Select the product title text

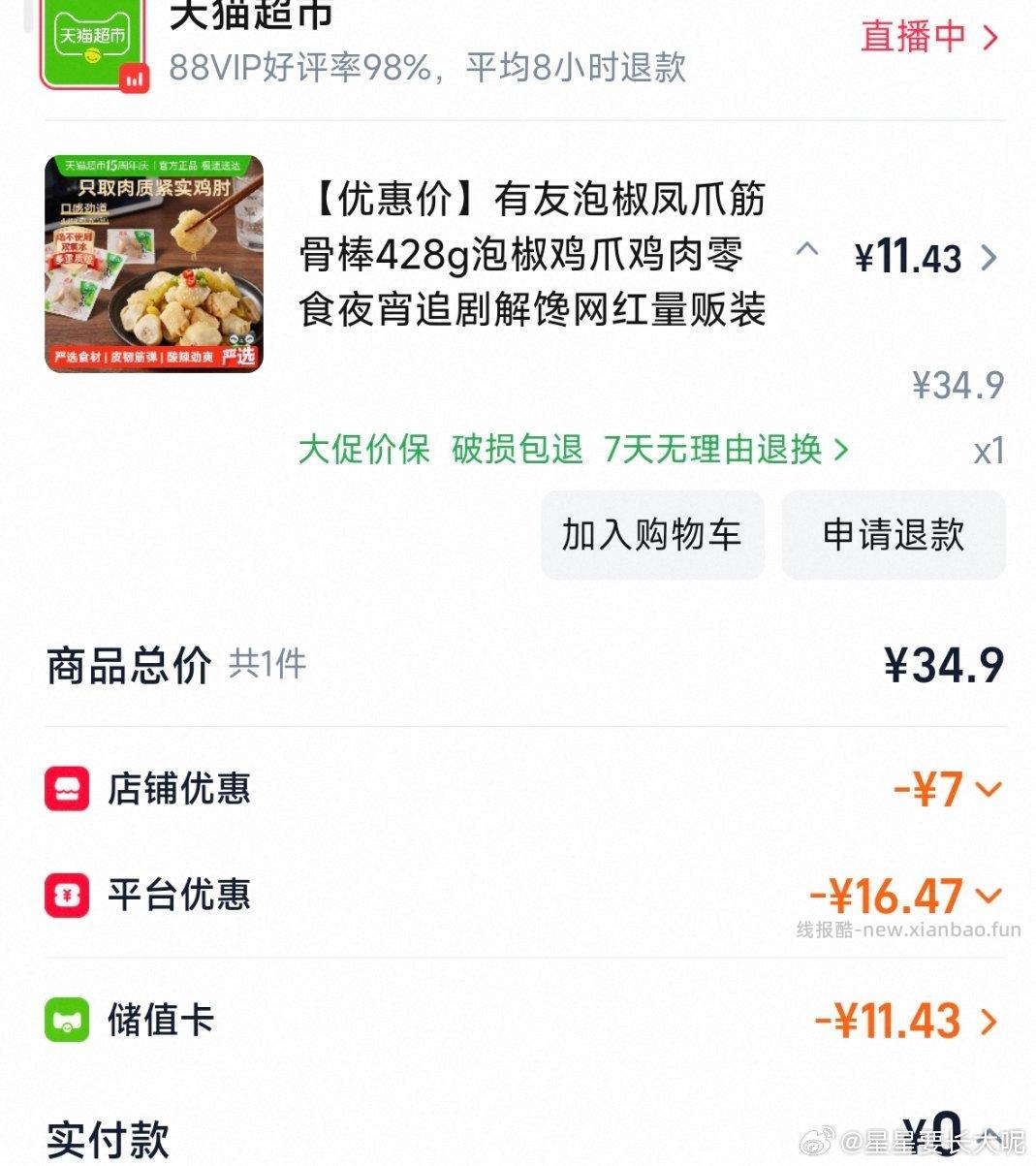coord(531,254)
